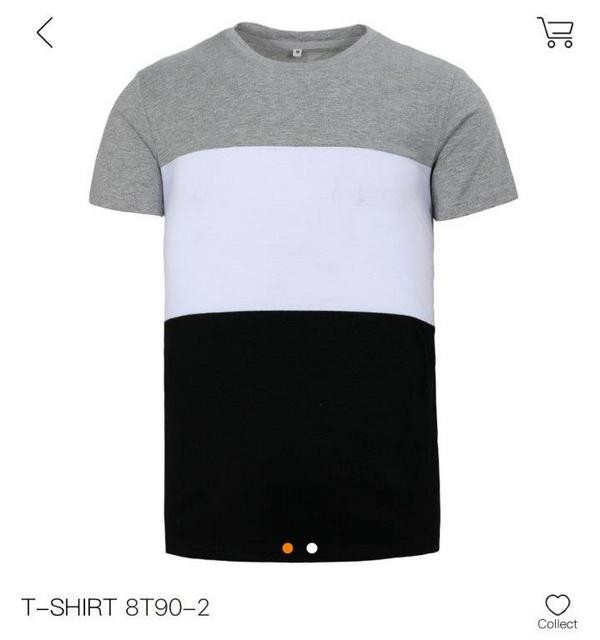Jump to the second product image dot
The height and width of the screenshot is (640, 600).
pos(312,548)
